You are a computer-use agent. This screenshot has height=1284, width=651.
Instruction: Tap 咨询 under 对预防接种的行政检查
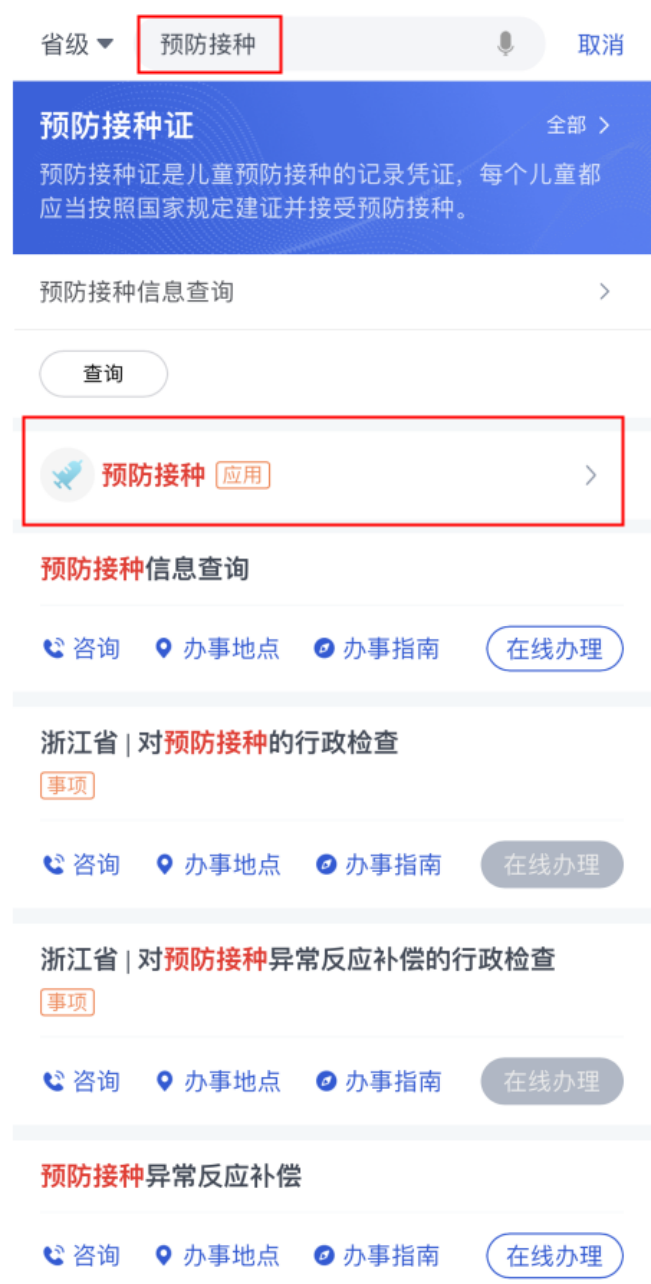[x=81, y=865]
